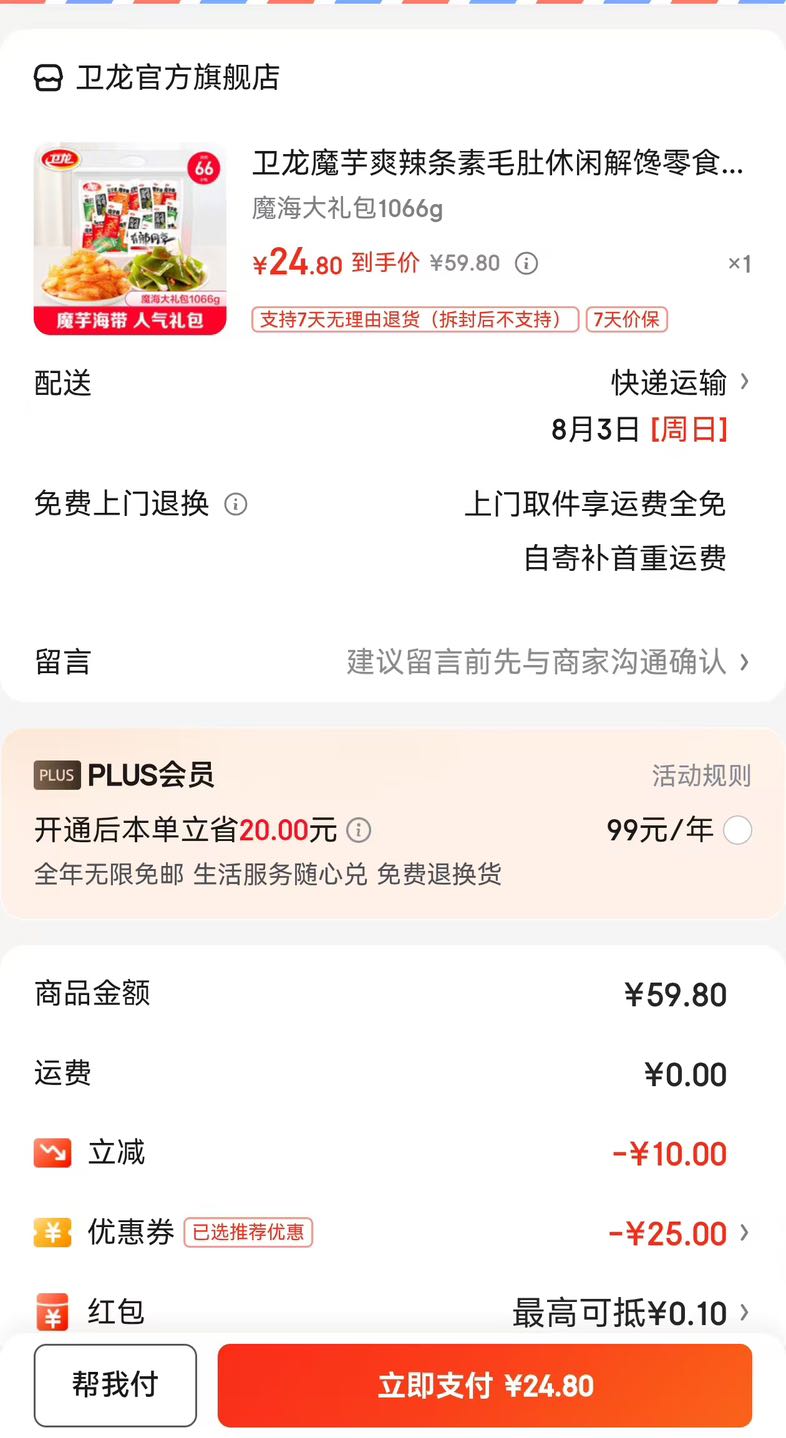Screen dimensions: 786x1438
Task: Click the storefront icon beside 卫龙官方旗舰店
Action: point(47,76)
